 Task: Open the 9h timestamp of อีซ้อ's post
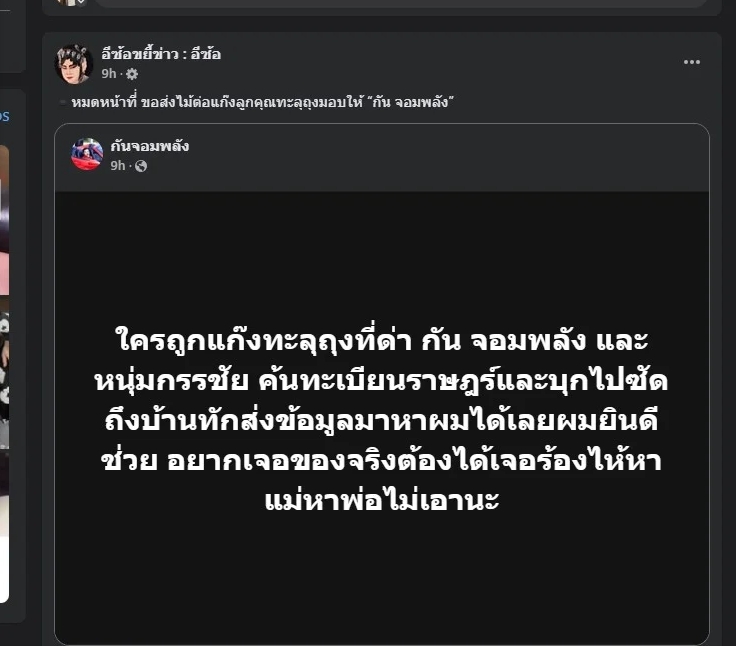[107, 74]
